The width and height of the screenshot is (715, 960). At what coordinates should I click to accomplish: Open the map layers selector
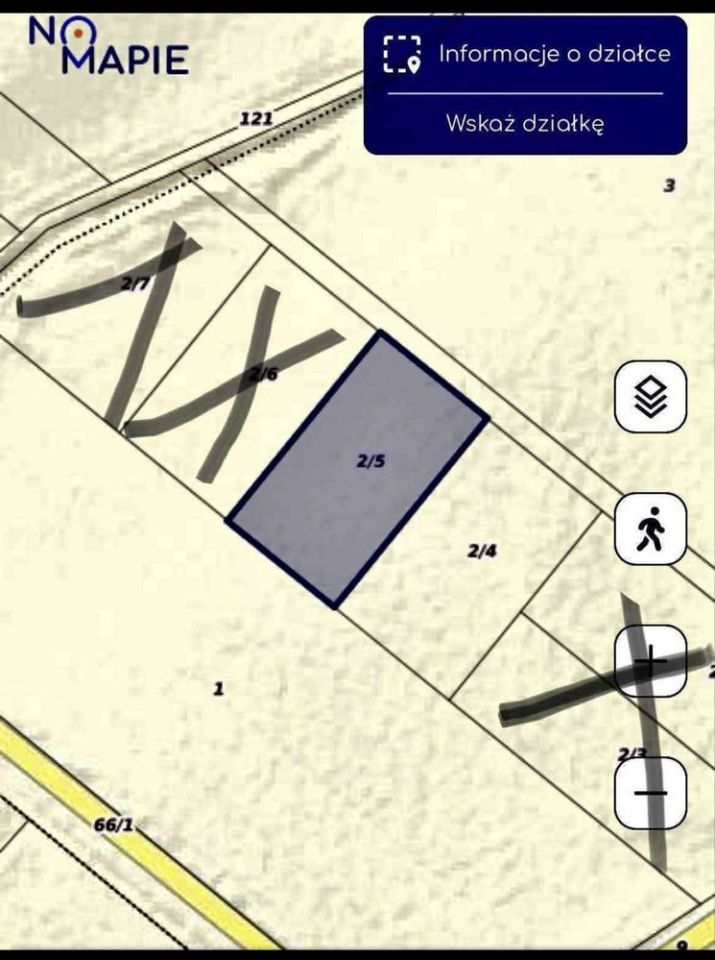[x=650, y=397]
